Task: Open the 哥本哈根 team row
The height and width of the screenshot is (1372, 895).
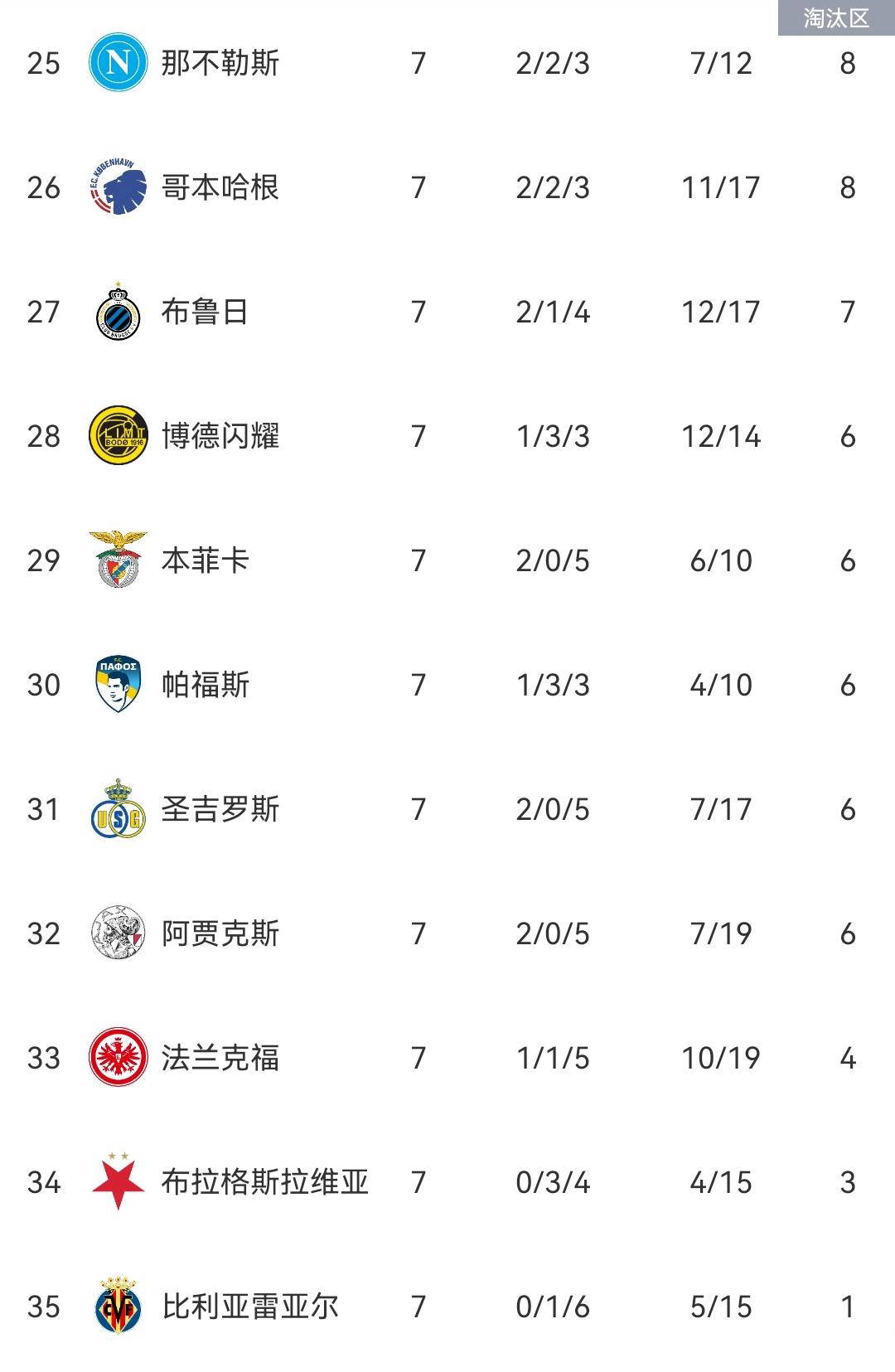Action: pos(220,187)
